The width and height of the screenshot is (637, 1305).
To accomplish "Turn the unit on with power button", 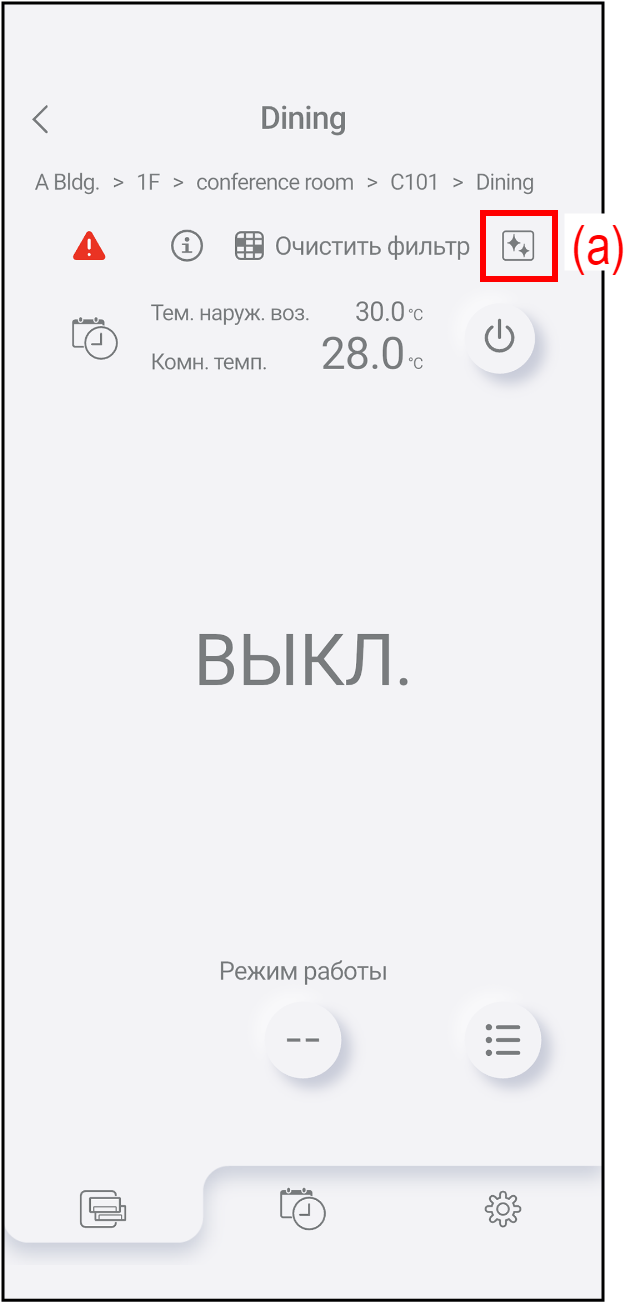I will point(499,339).
